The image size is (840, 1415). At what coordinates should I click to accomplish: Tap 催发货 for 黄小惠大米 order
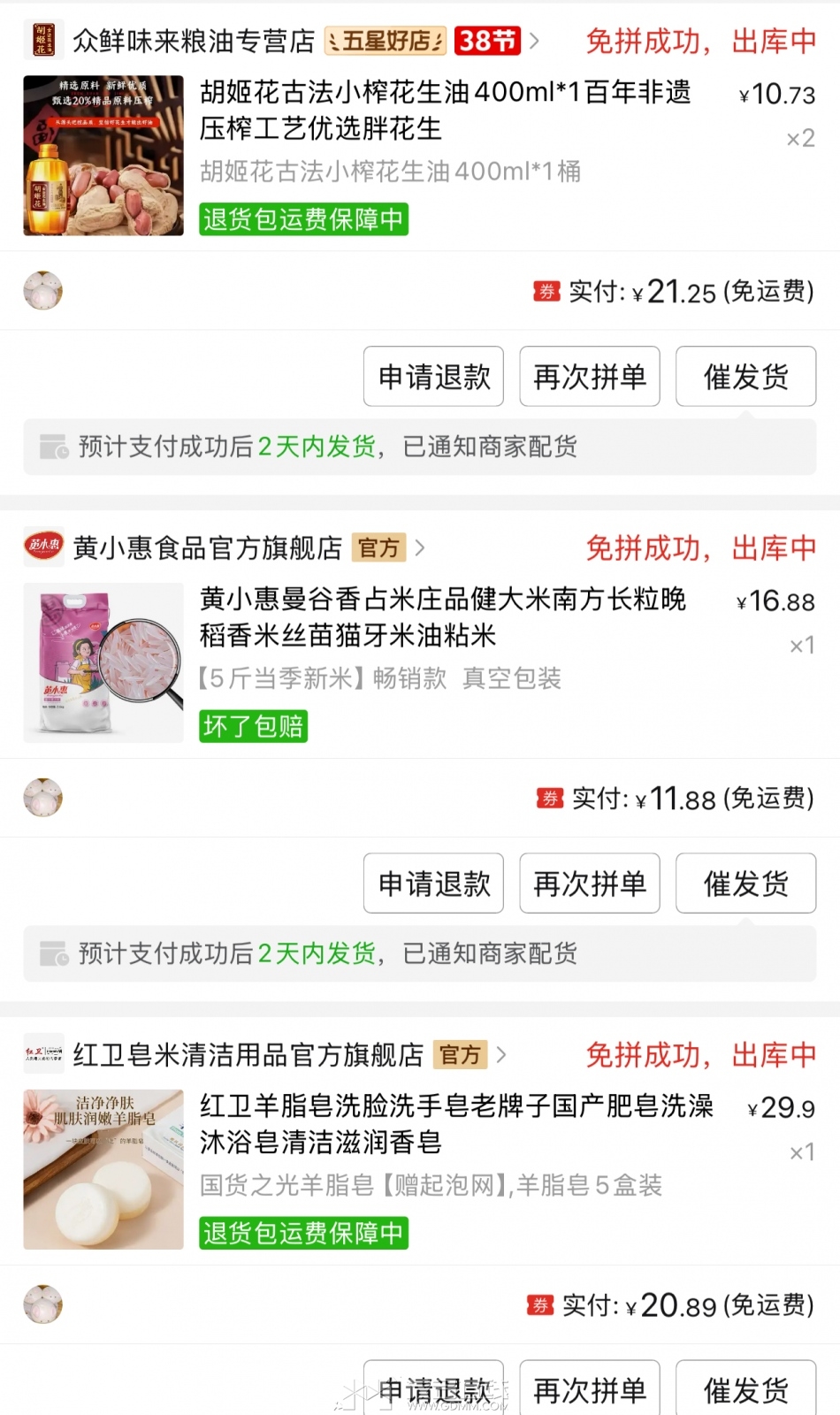coord(745,883)
